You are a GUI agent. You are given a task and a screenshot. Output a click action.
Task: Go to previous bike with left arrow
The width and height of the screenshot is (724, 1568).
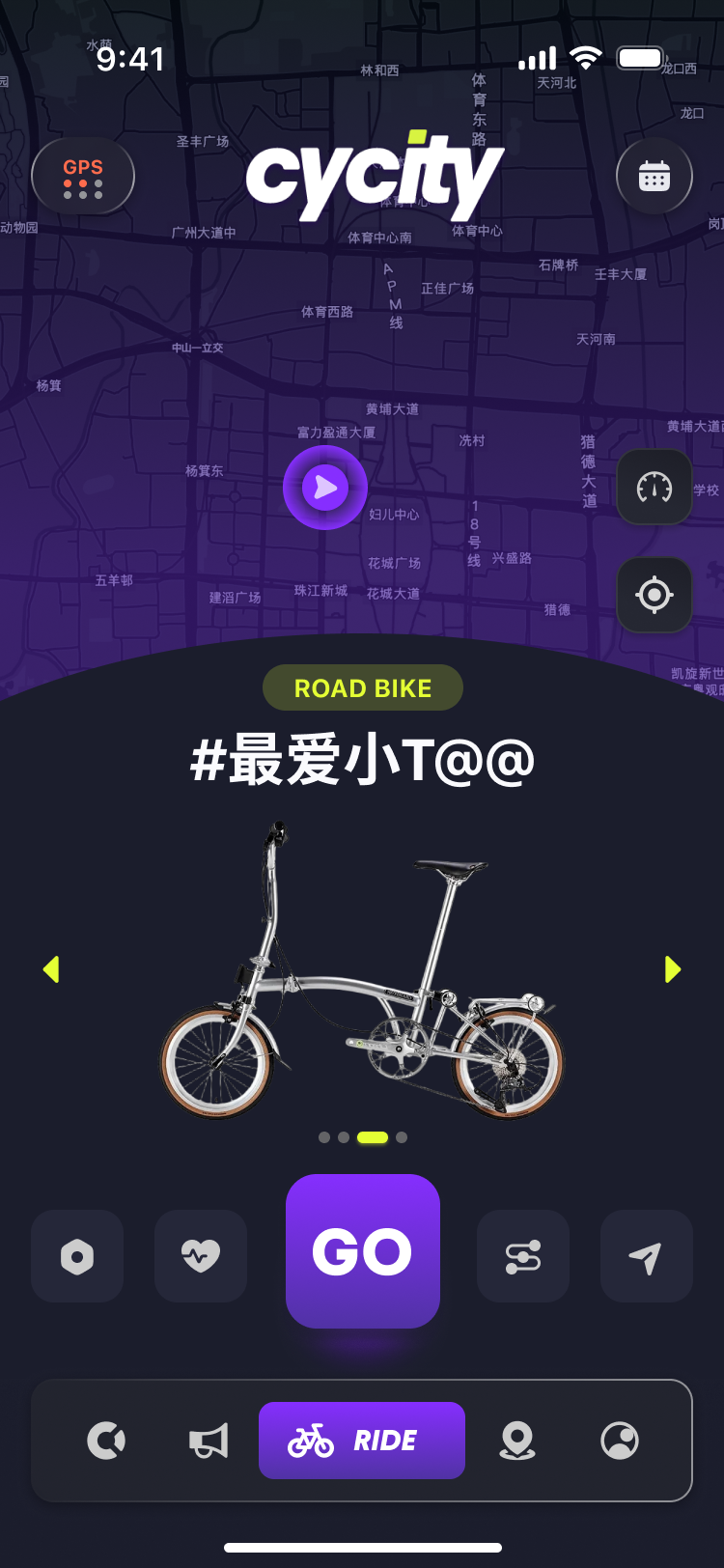click(52, 969)
